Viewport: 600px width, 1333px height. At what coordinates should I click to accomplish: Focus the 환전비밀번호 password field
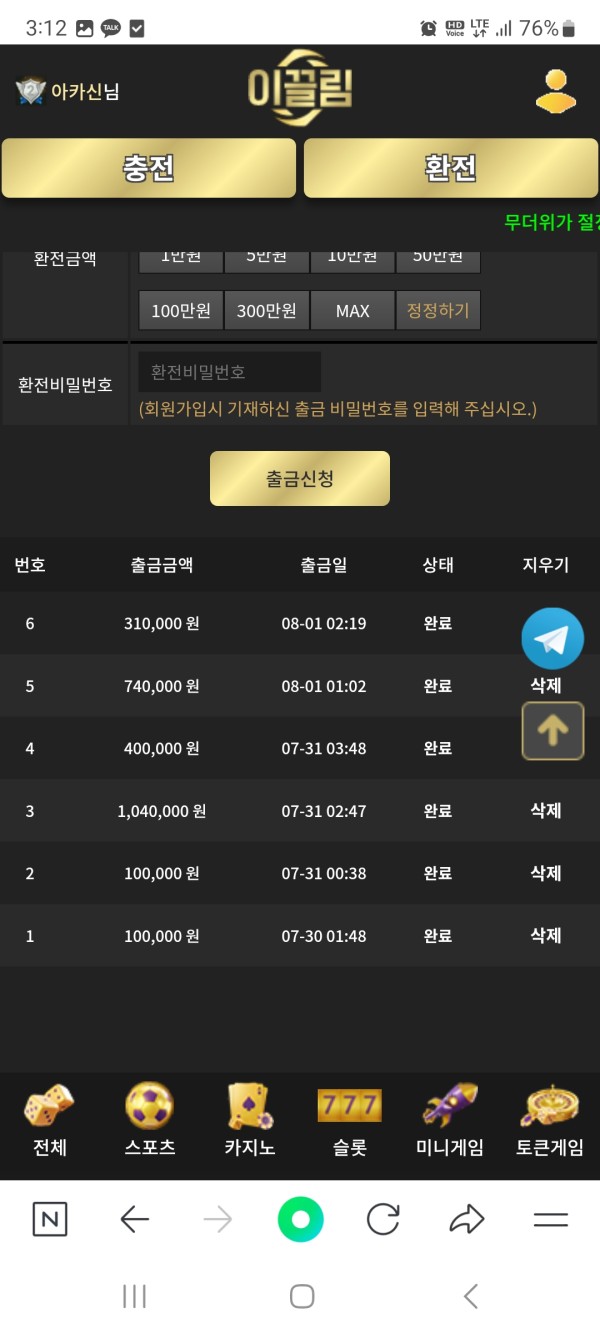pyautogui.click(x=230, y=372)
